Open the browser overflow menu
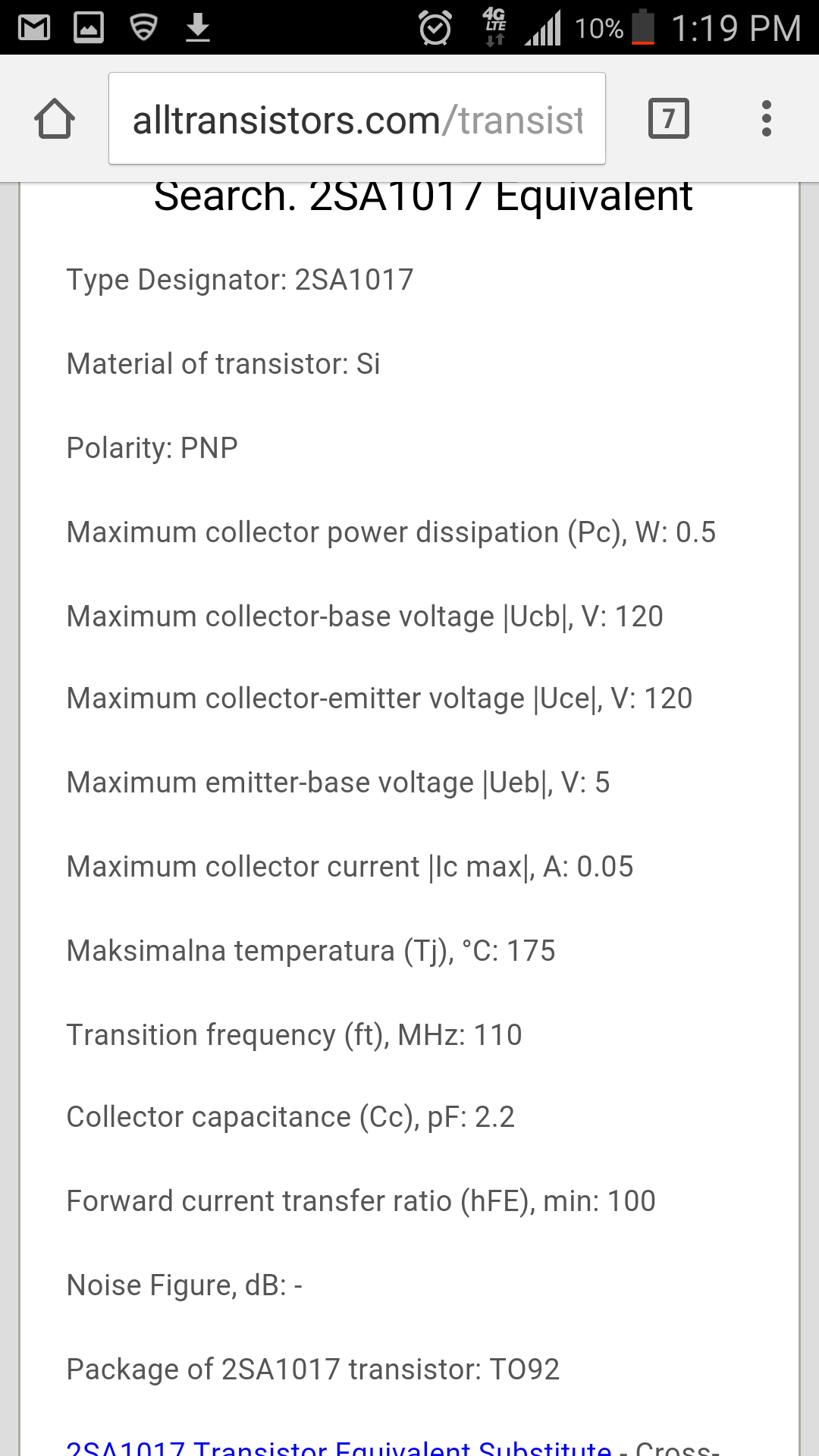819x1456 pixels. pyautogui.click(x=767, y=119)
